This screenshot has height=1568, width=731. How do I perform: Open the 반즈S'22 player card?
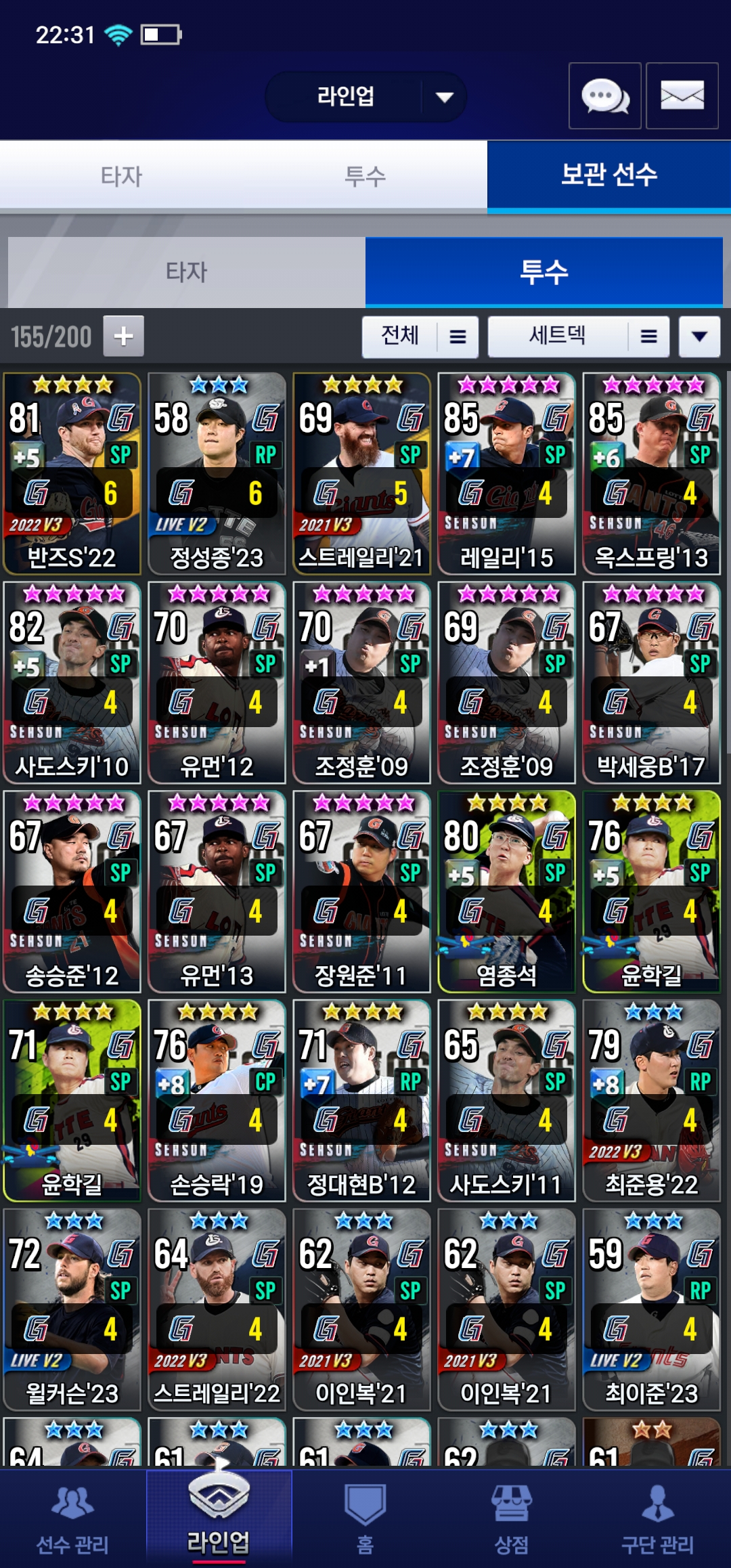pos(72,474)
